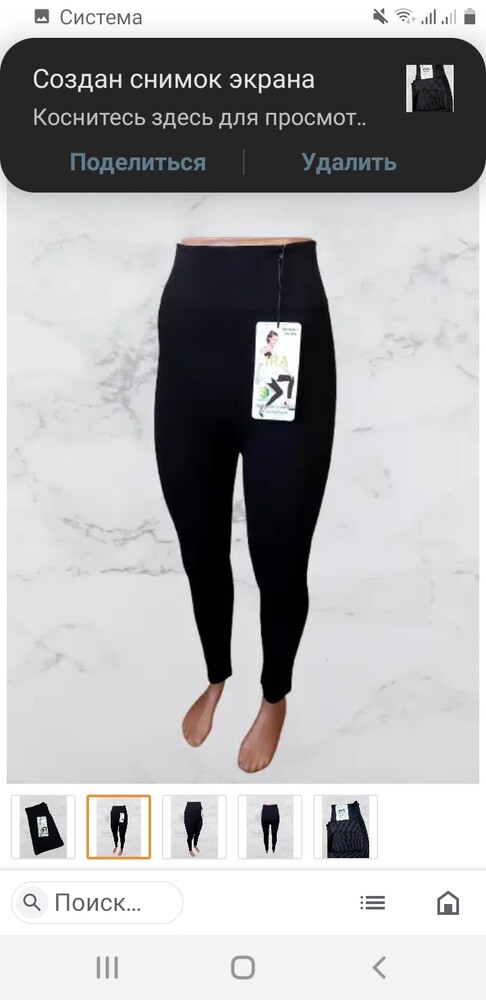The image size is (486, 1000).
Task: Select the fourth thumbnail photo
Action: [270, 827]
